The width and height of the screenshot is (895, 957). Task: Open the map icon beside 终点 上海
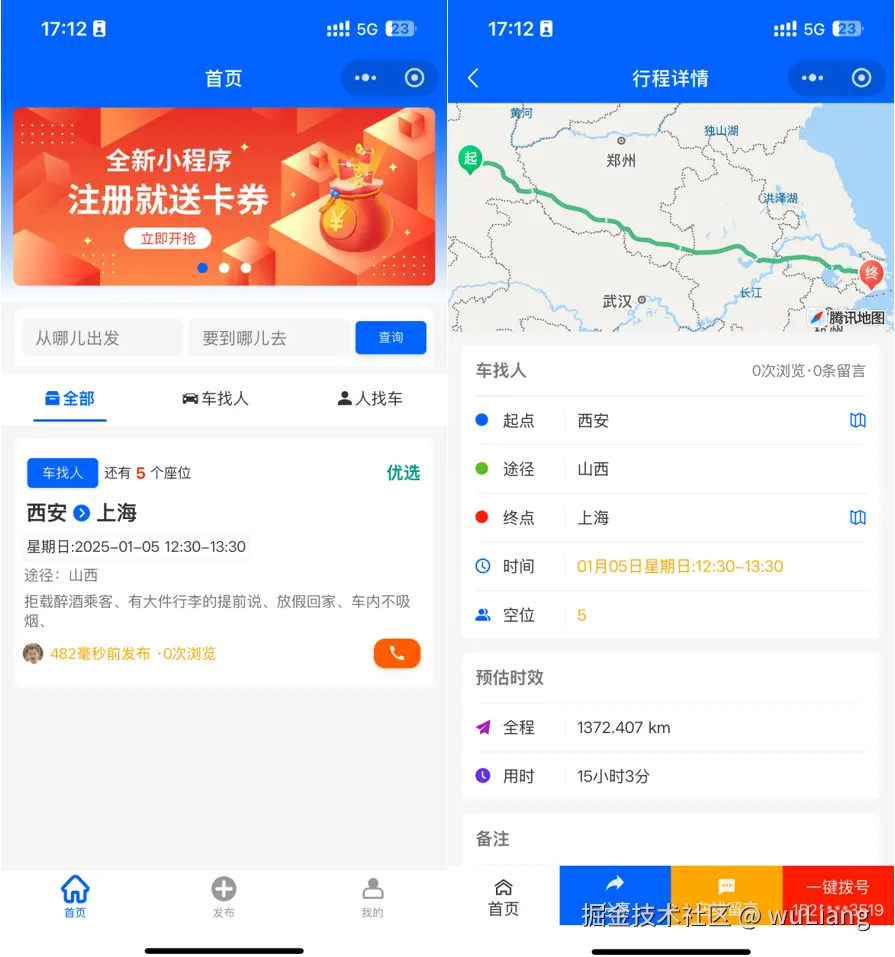pos(857,517)
